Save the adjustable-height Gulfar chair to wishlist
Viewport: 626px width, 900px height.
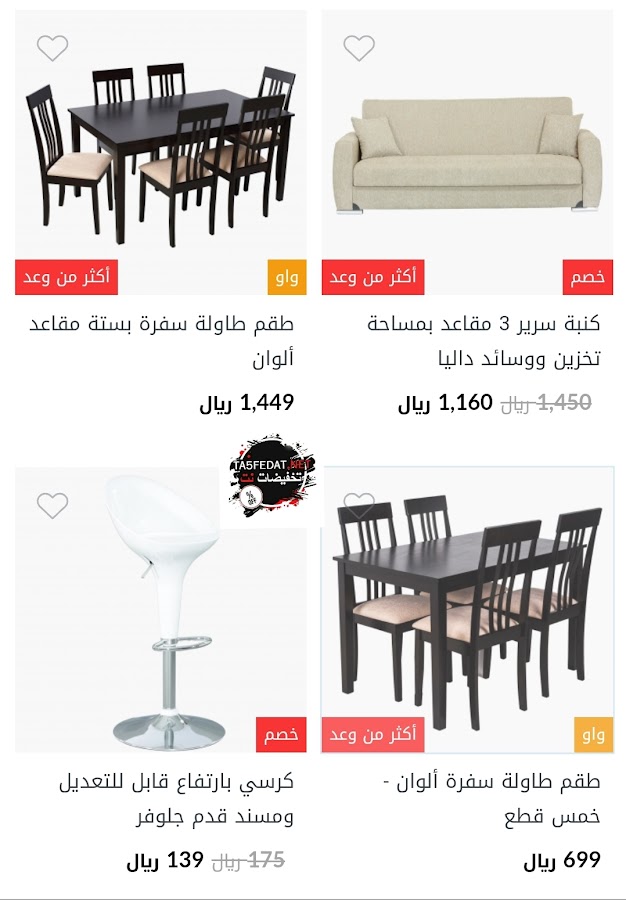click(x=52, y=506)
